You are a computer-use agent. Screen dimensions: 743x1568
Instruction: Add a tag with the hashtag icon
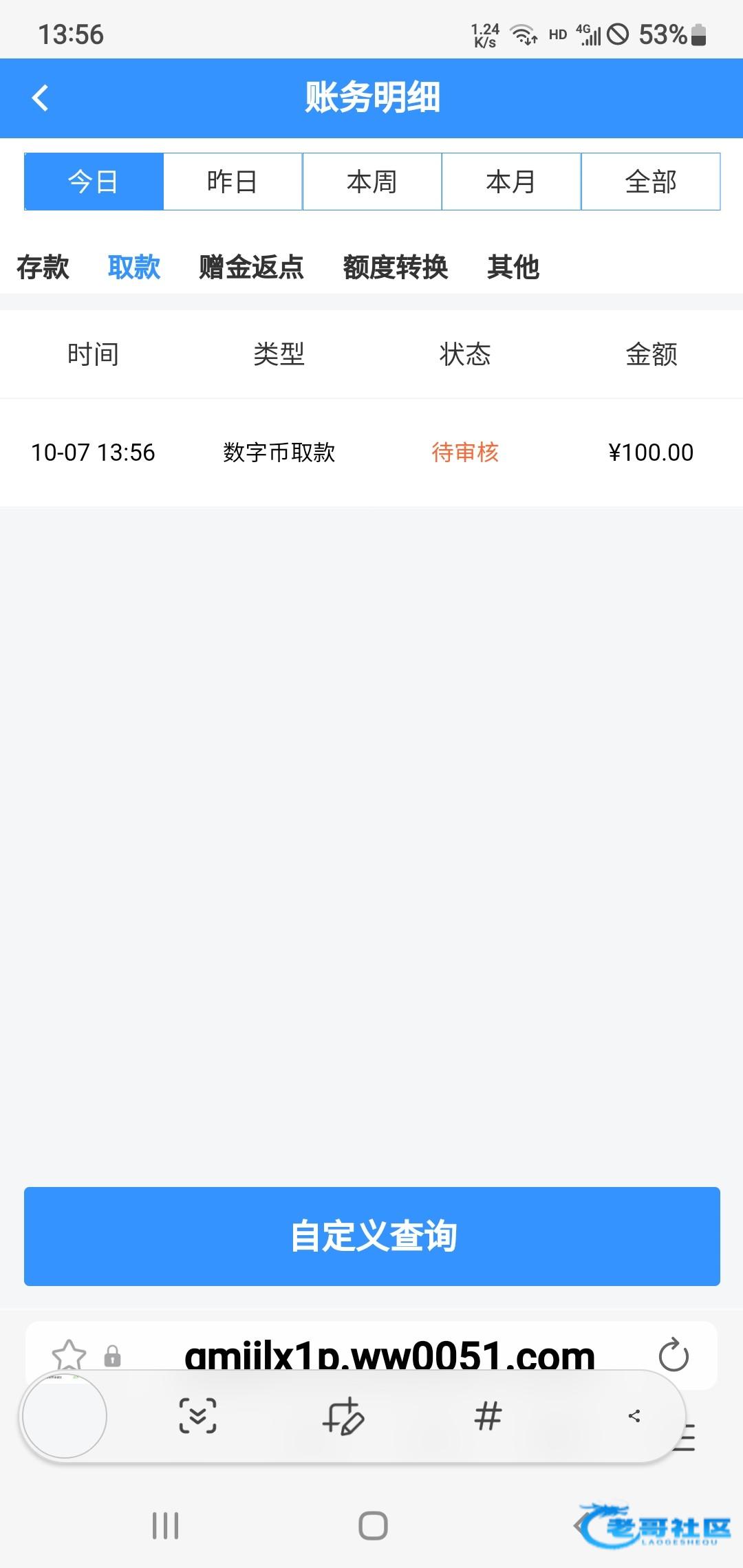pyautogui.click(x=488, y=1415)
